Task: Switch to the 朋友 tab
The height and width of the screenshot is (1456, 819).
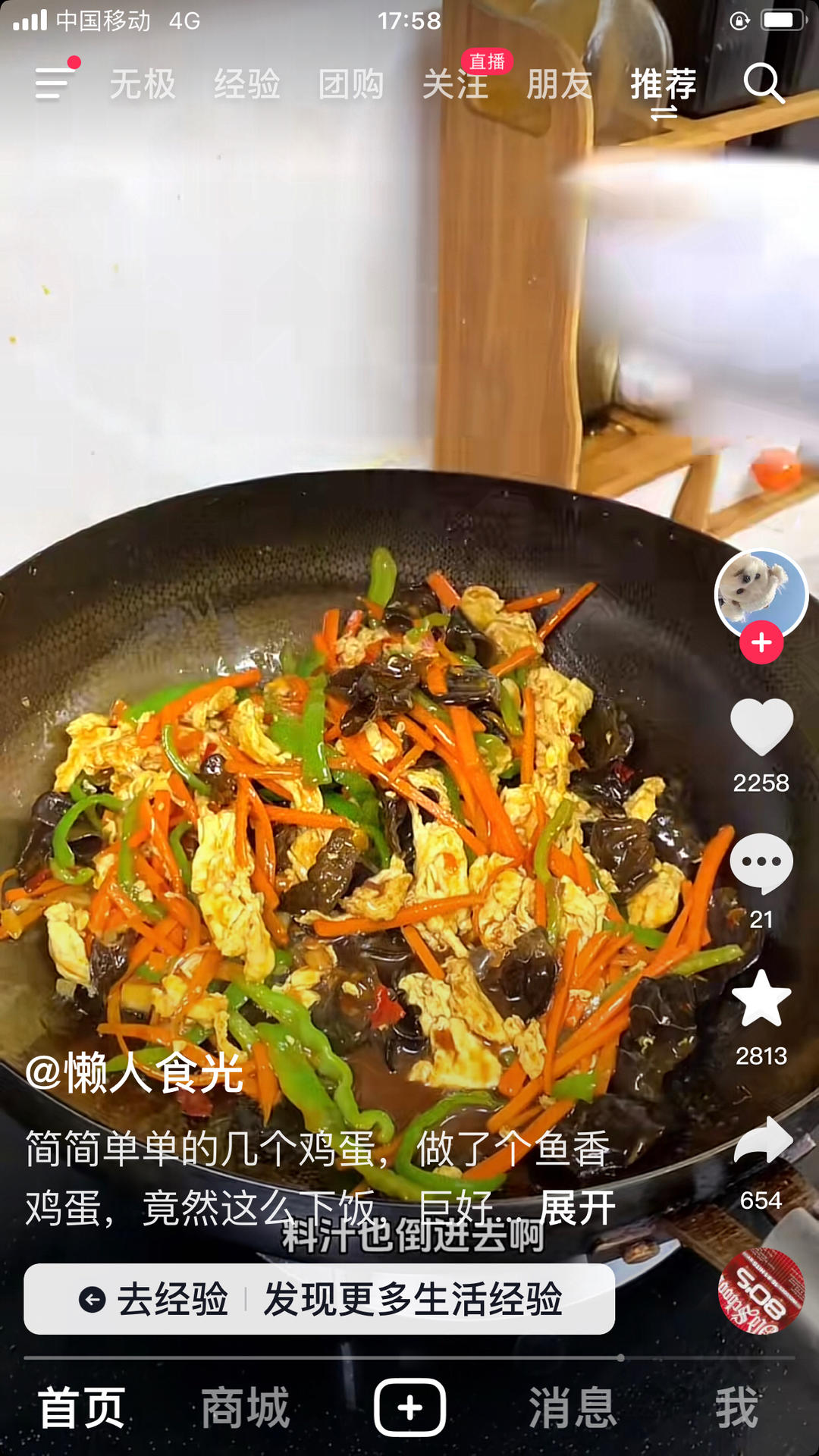Action: click(x=560, y=84)
